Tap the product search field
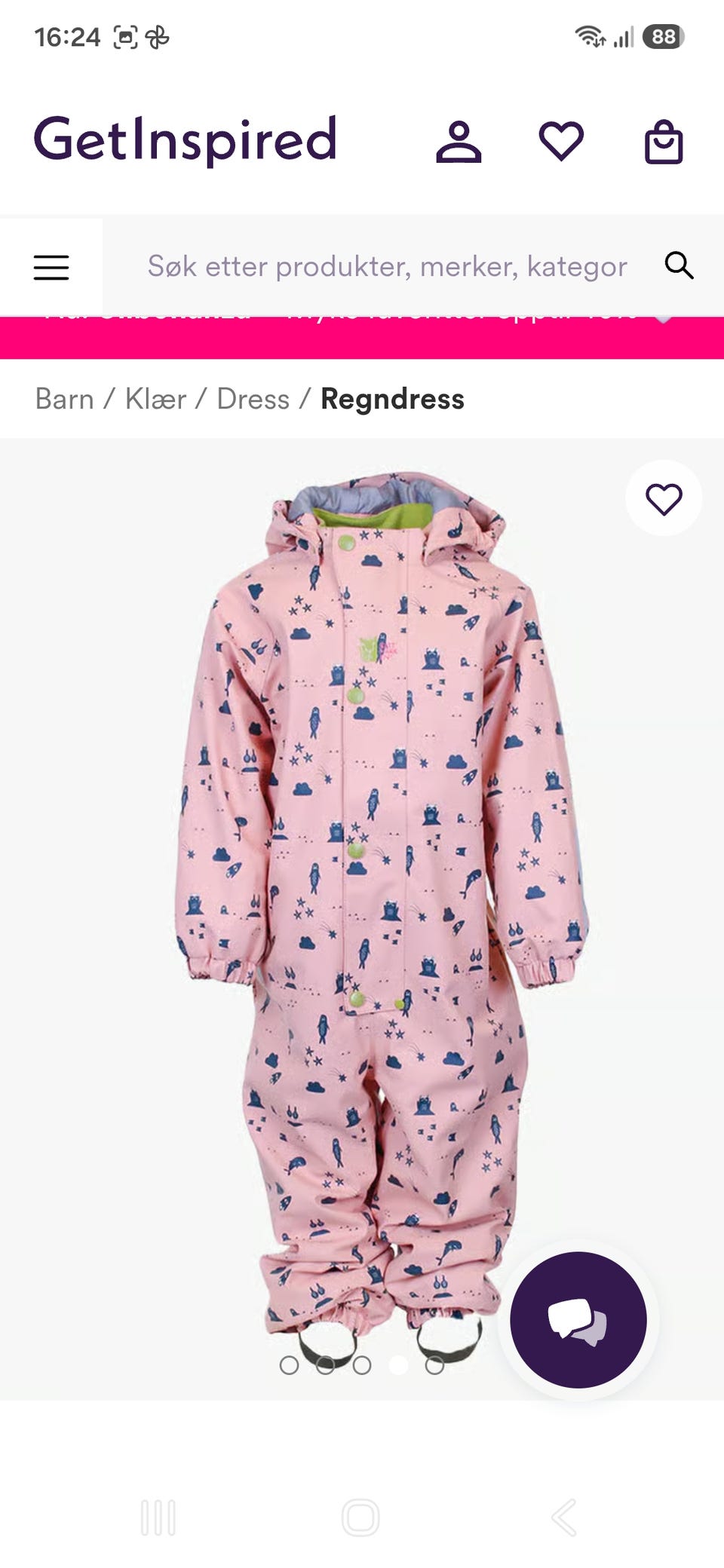This screenshot has width=724, height=1568. pos(388,266)
